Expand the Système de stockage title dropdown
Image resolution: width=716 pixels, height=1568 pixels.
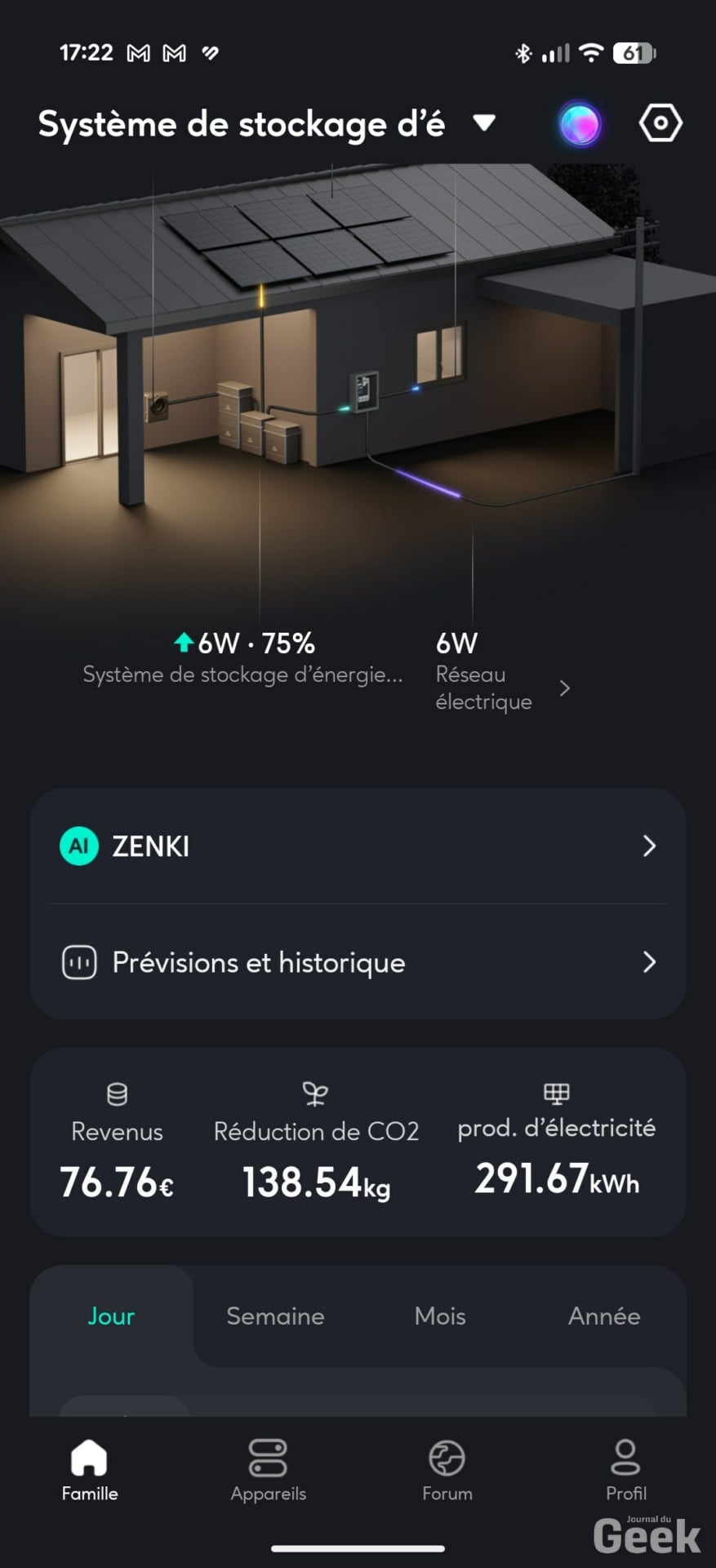pos(484,122)
